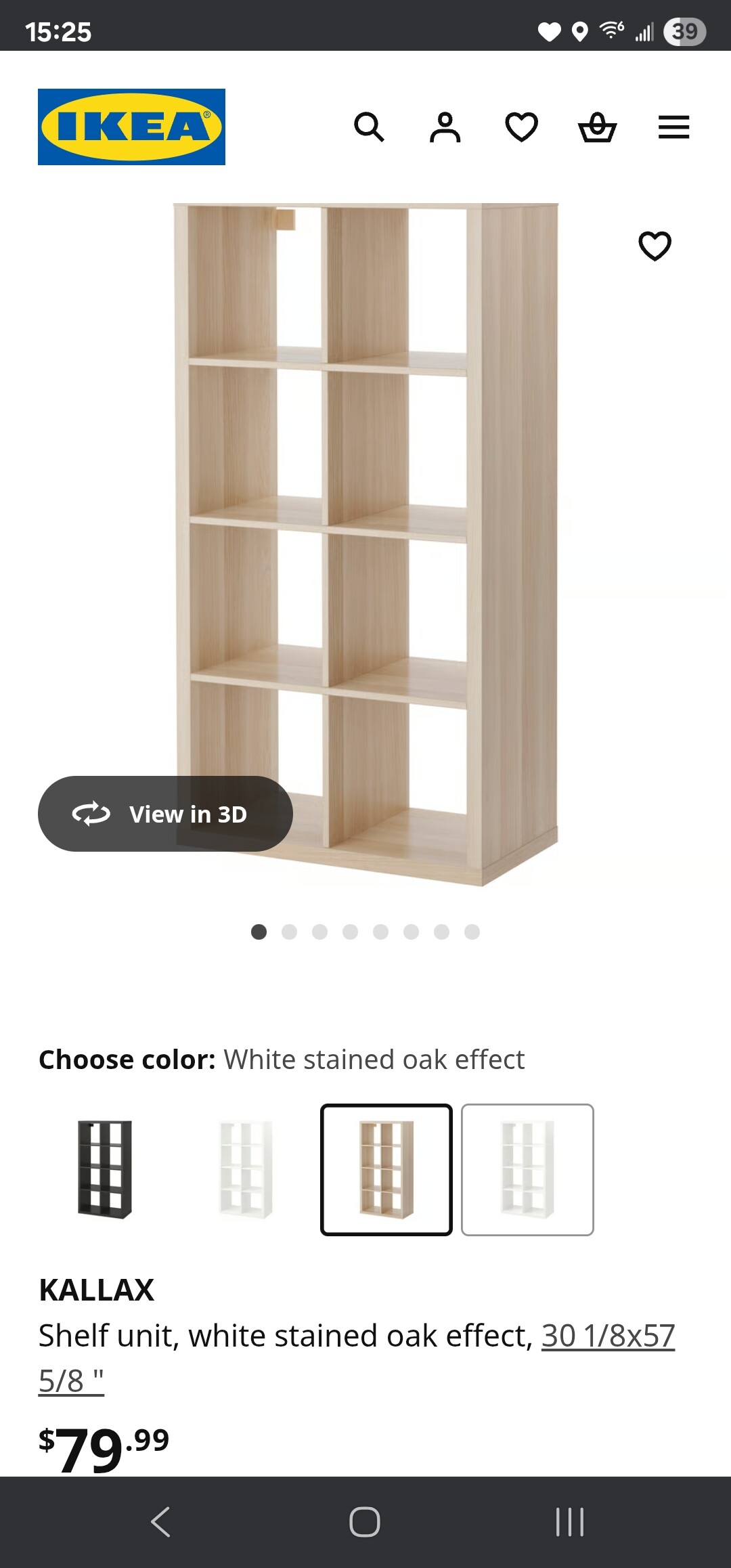The height and width of the screenshot is (1568, 731).
Task: Open the account profile icon
Action: tap(445, 127)
